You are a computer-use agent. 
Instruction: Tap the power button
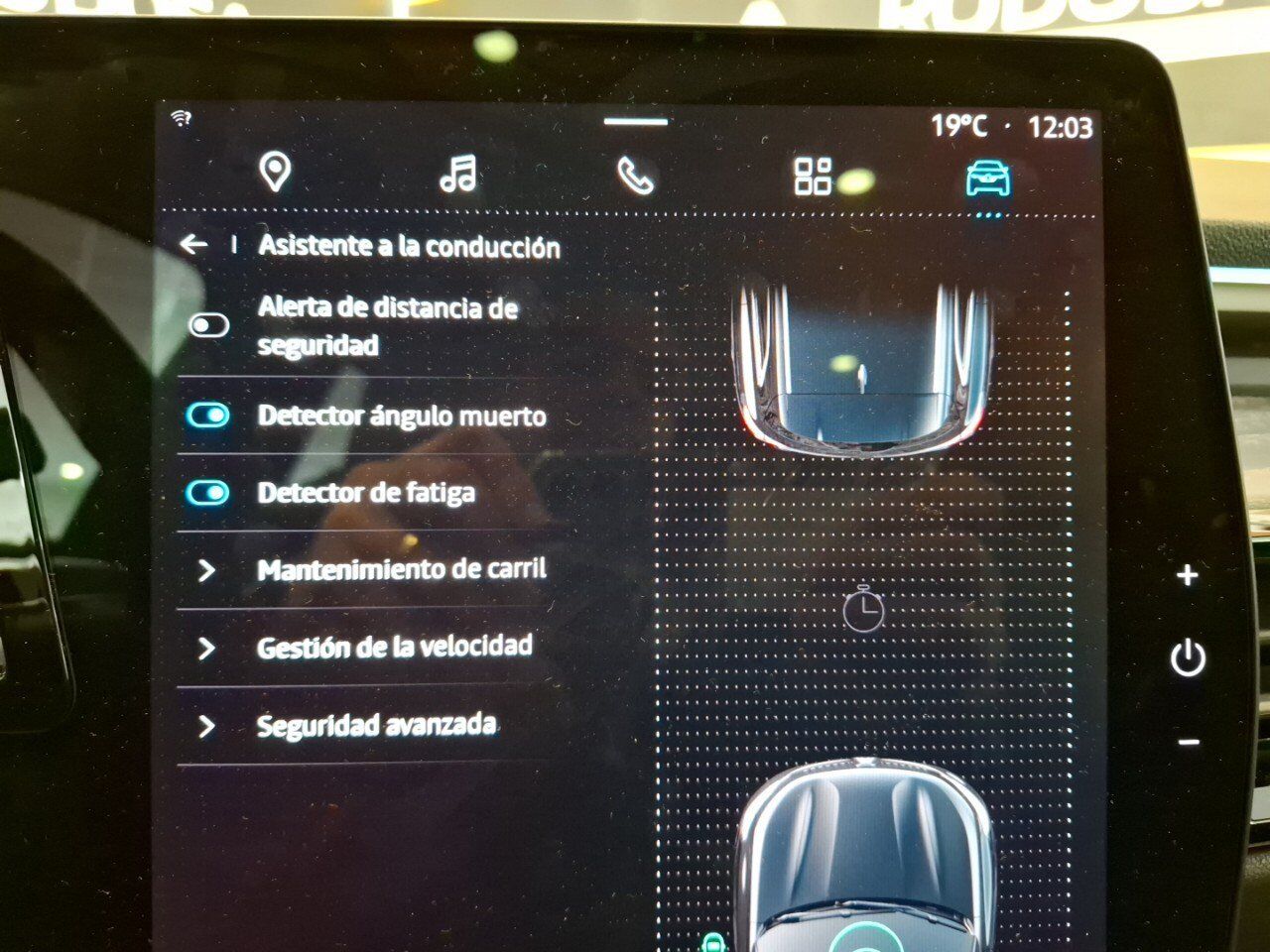point(1188,658)
